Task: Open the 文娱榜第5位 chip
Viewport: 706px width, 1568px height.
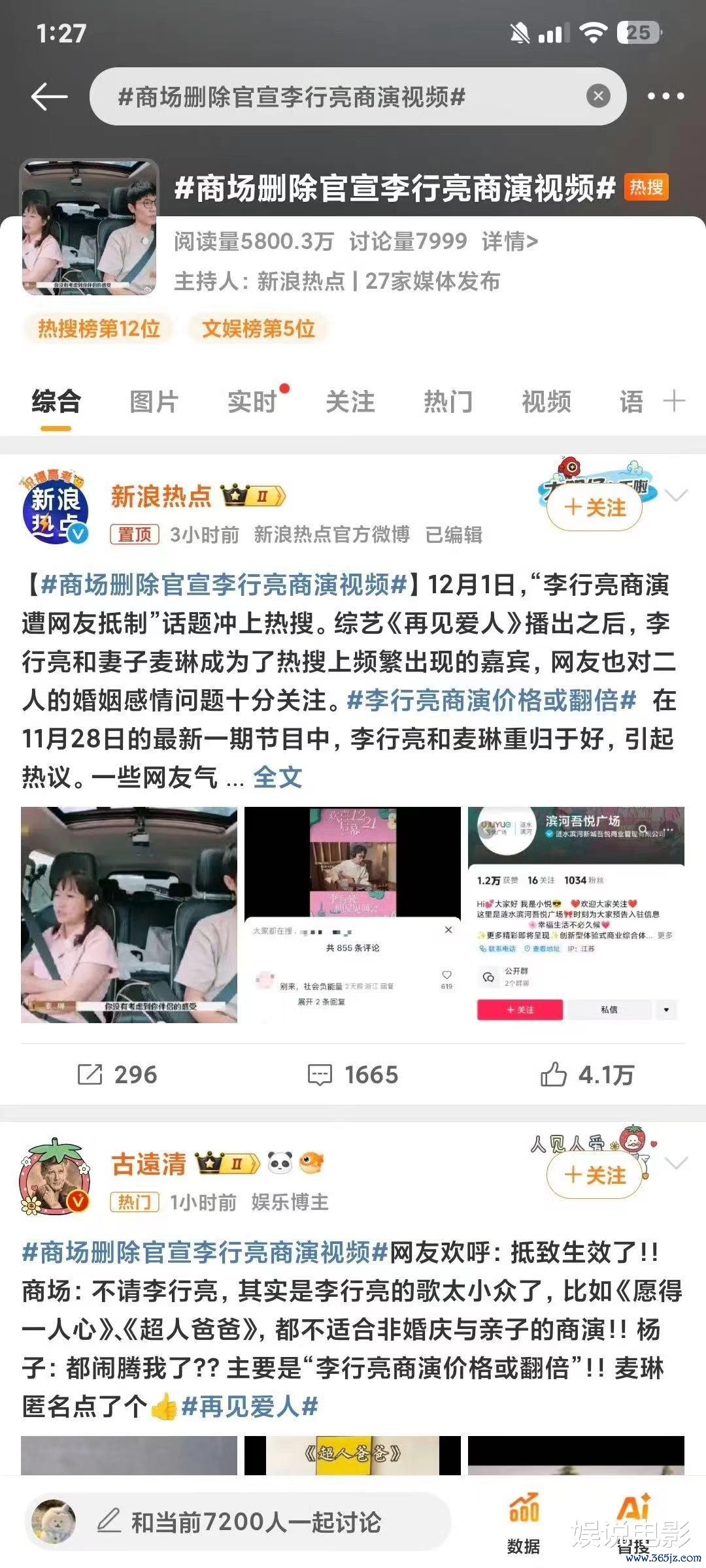Action: pos(258,328)
